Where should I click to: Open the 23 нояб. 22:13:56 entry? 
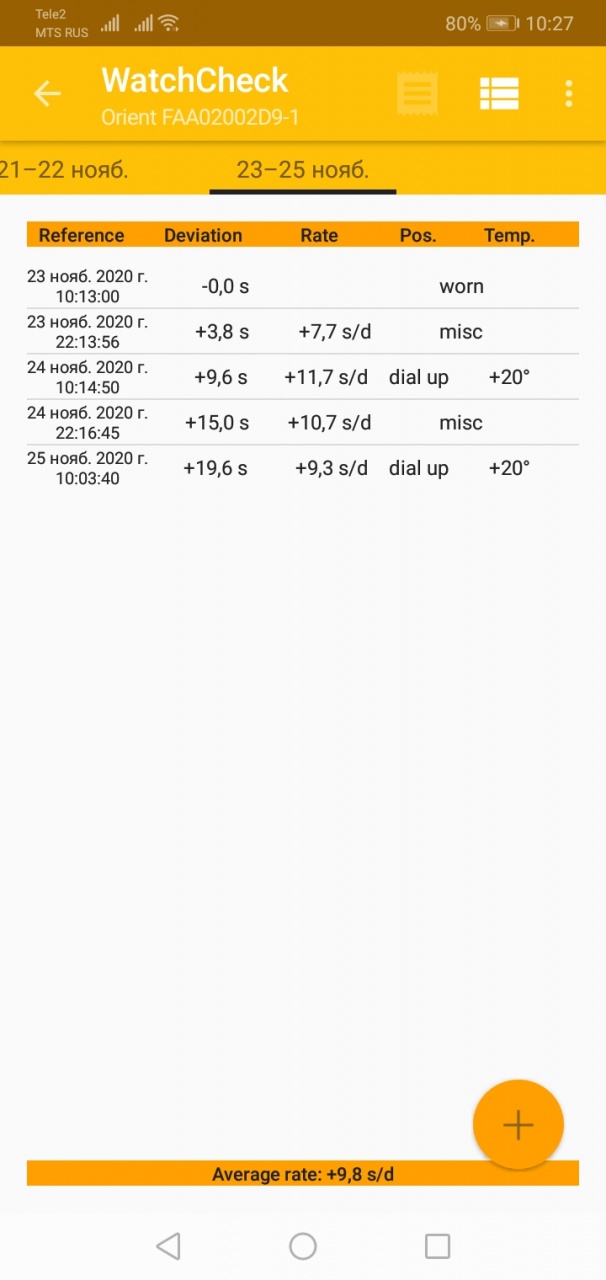point(302,332)
